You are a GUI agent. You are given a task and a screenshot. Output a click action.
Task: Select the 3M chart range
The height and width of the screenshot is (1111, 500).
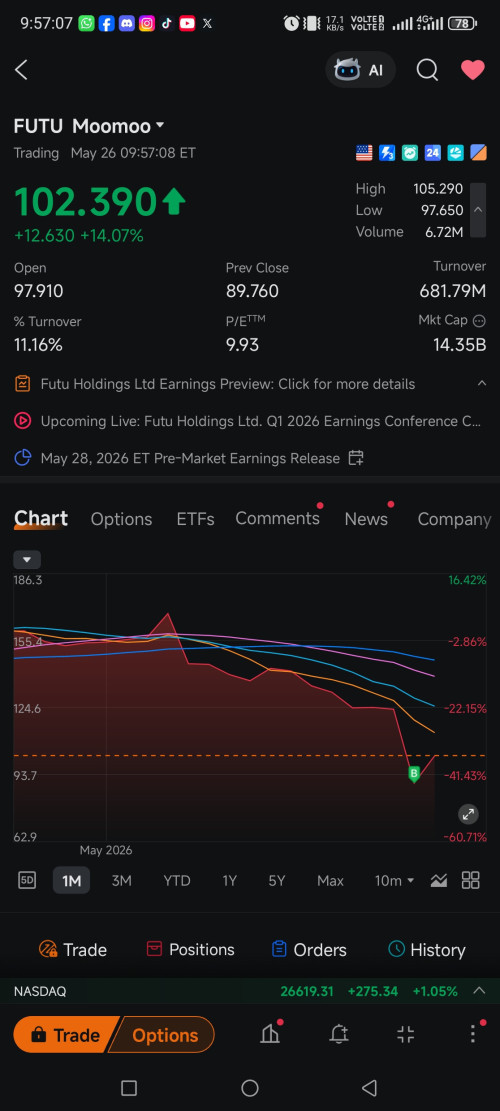pos(122,880)
